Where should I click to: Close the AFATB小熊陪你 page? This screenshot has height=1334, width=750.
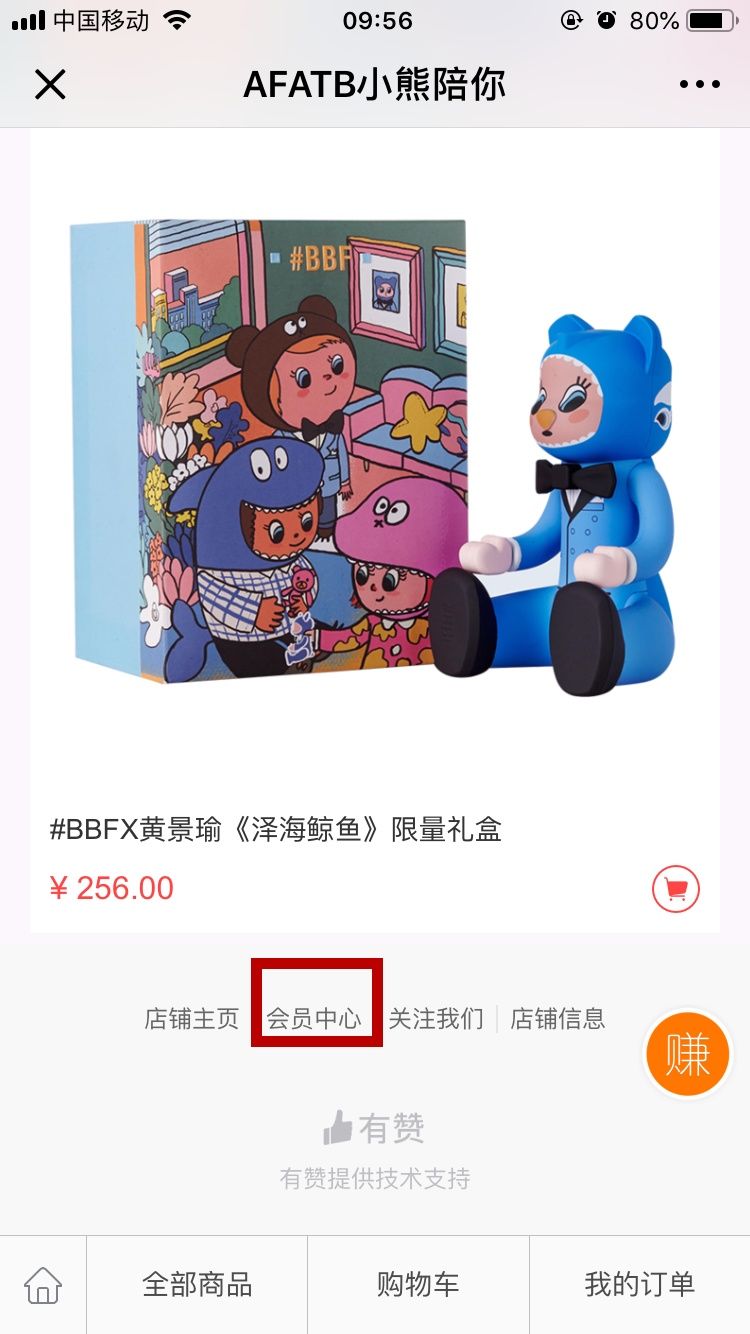point(50,85)
